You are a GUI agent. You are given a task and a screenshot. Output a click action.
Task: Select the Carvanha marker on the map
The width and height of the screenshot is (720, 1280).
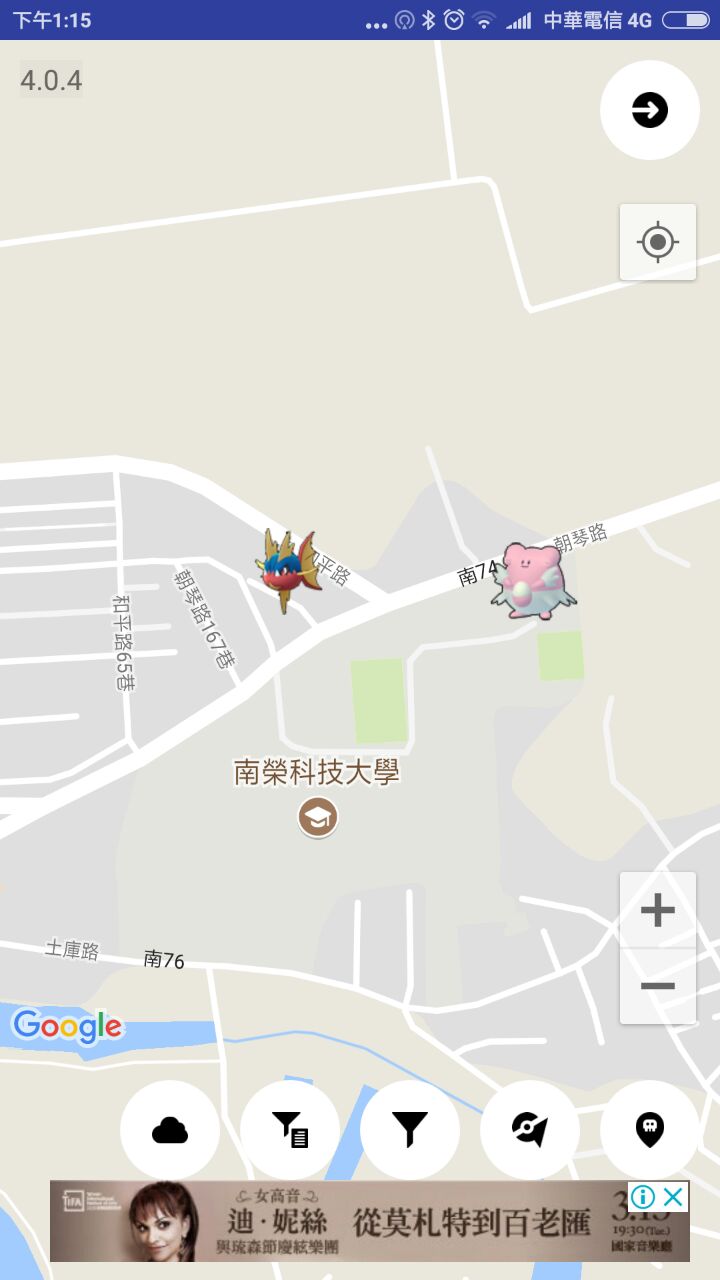(289, 571)
